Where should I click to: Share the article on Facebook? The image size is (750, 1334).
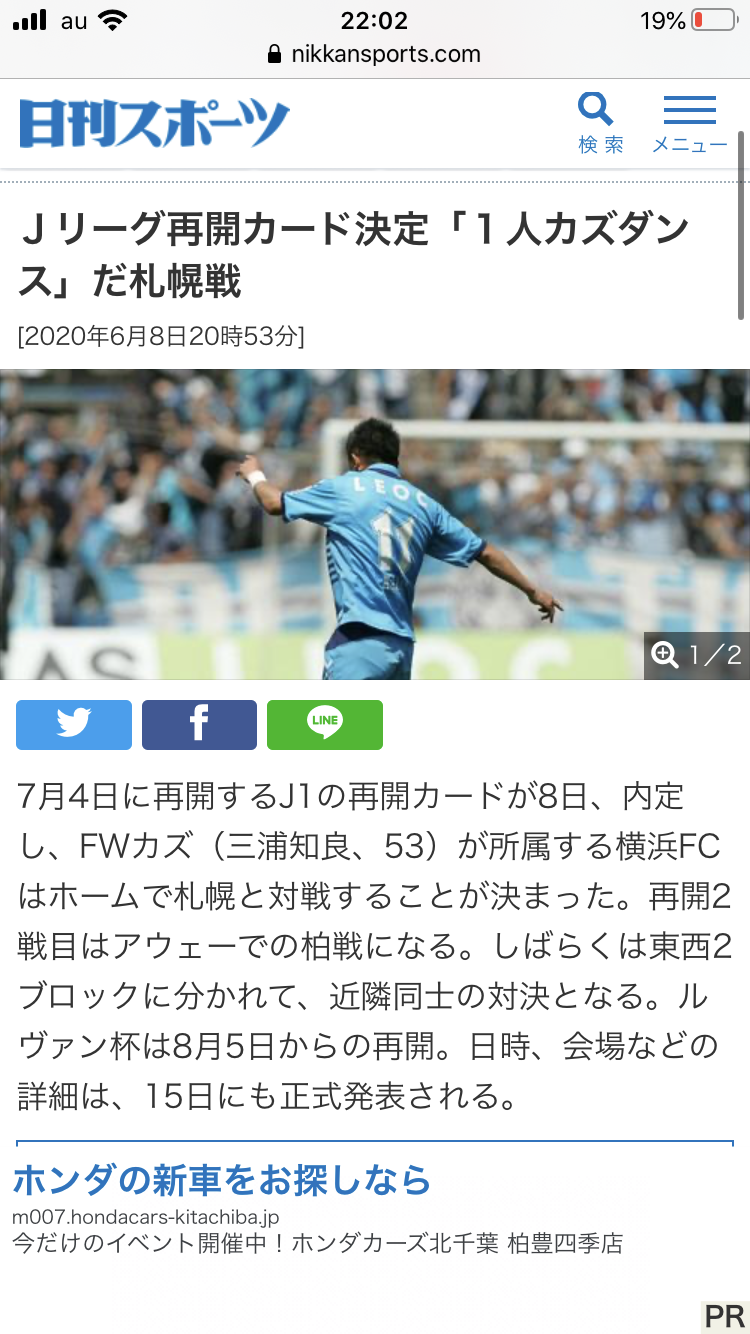point(199,725)
